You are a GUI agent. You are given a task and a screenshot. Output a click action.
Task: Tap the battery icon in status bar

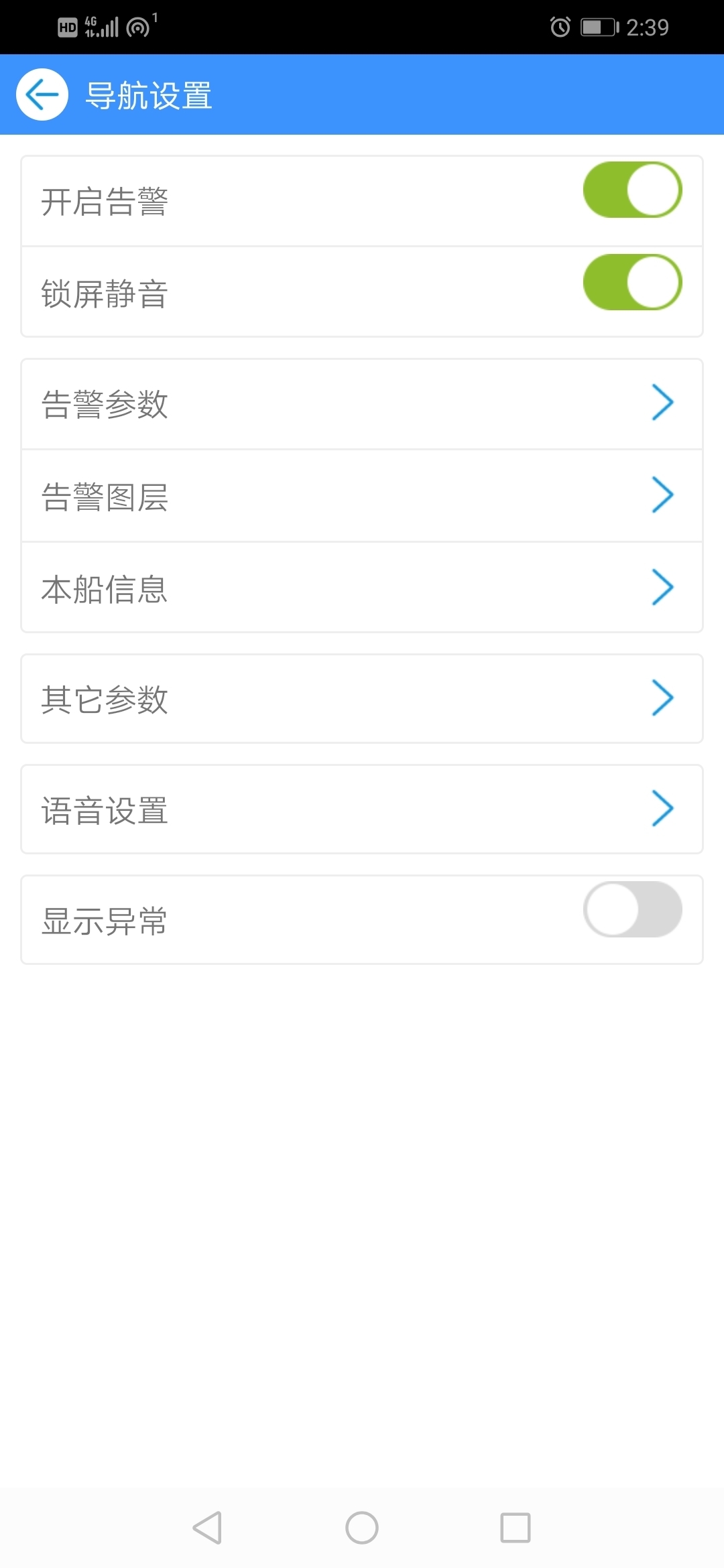(595, 27)
